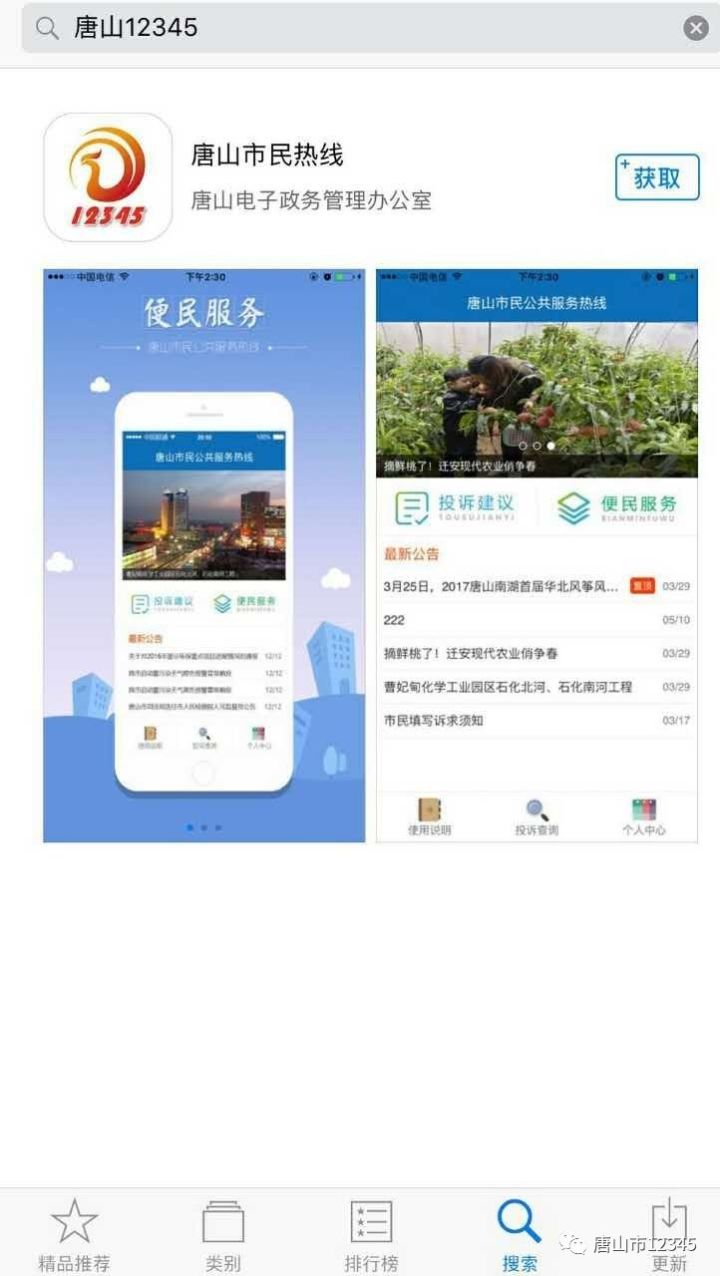Viewport: 720px width, 1276px height.
Task: Switch to the 更新 tab
Action: 668,1234
